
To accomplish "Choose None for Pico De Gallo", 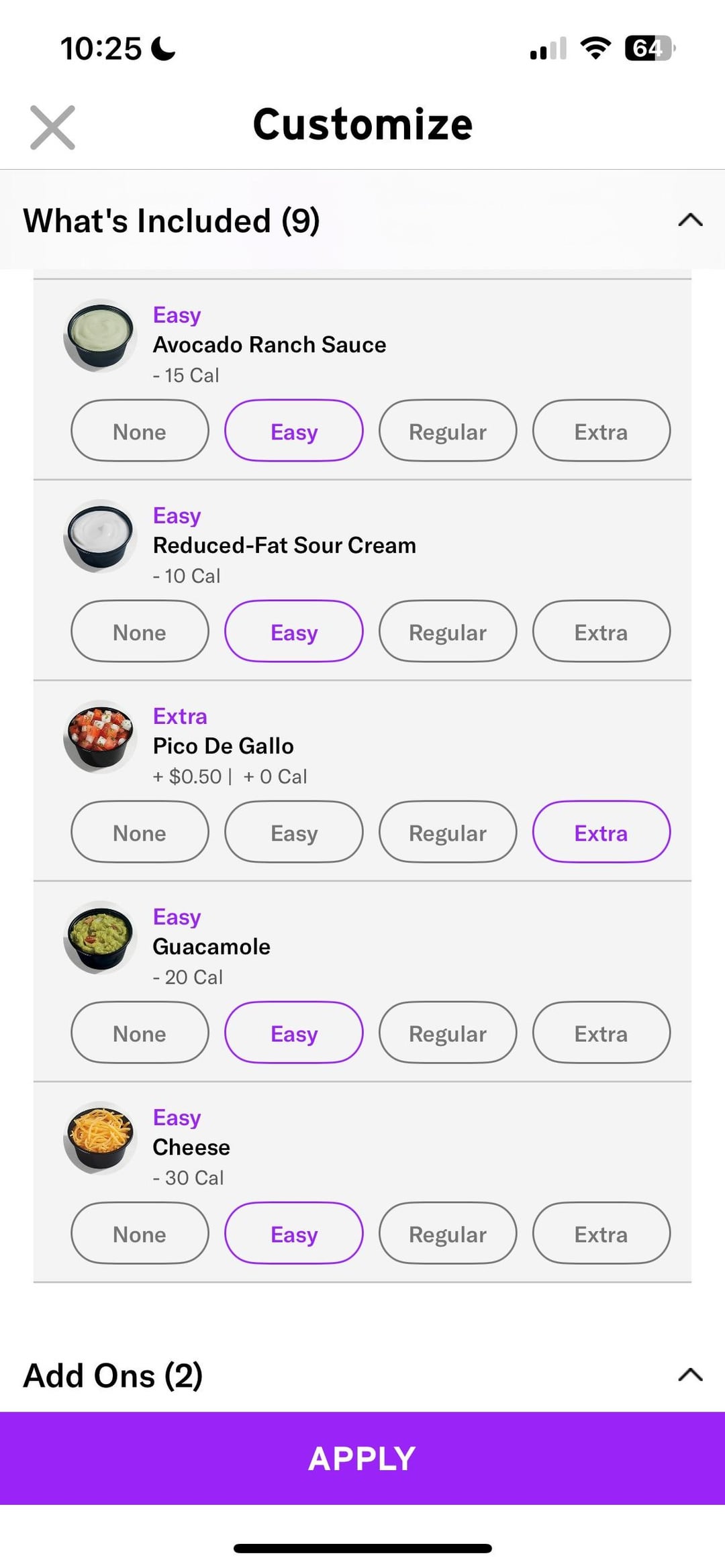I will click(x=140, y=832).
